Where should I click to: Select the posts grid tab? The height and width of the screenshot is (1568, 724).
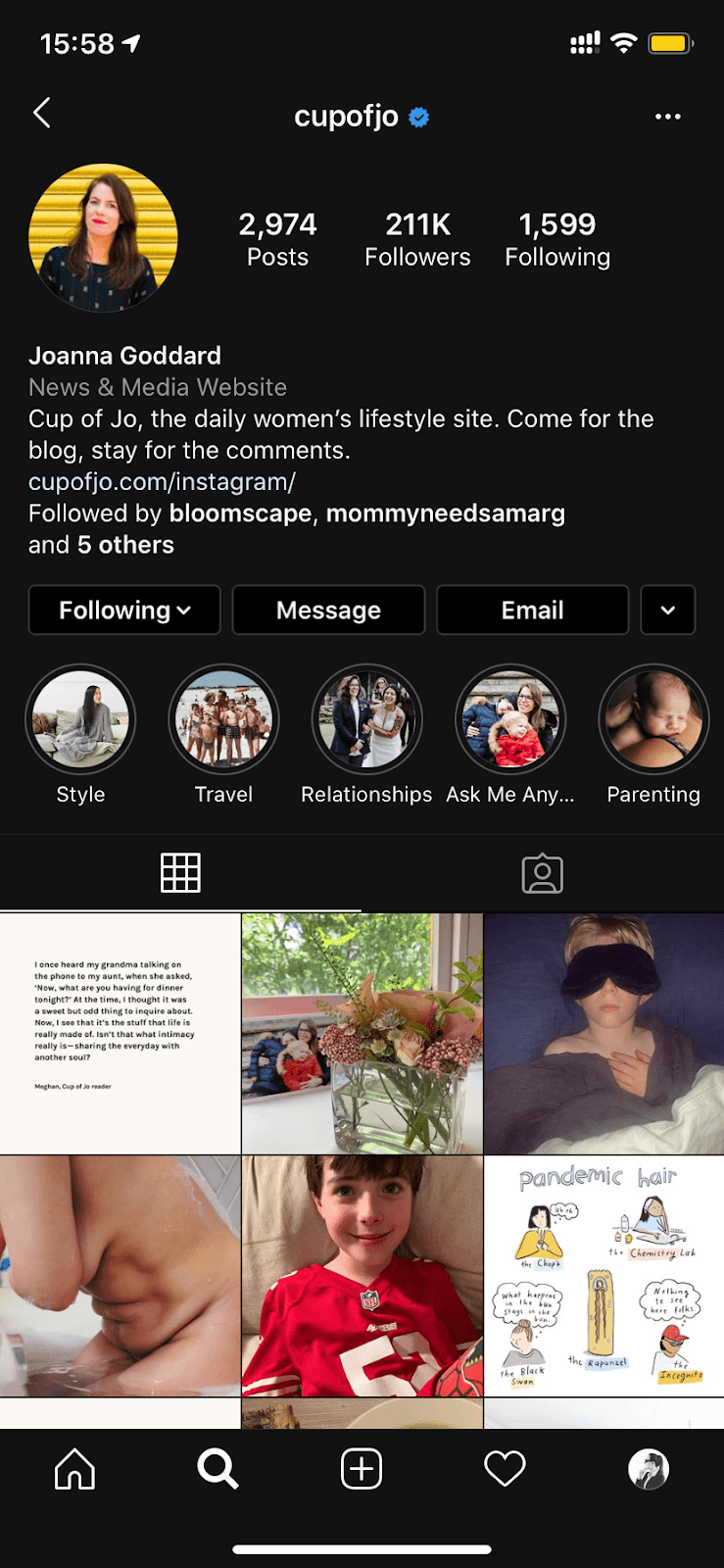pos(180,873)
